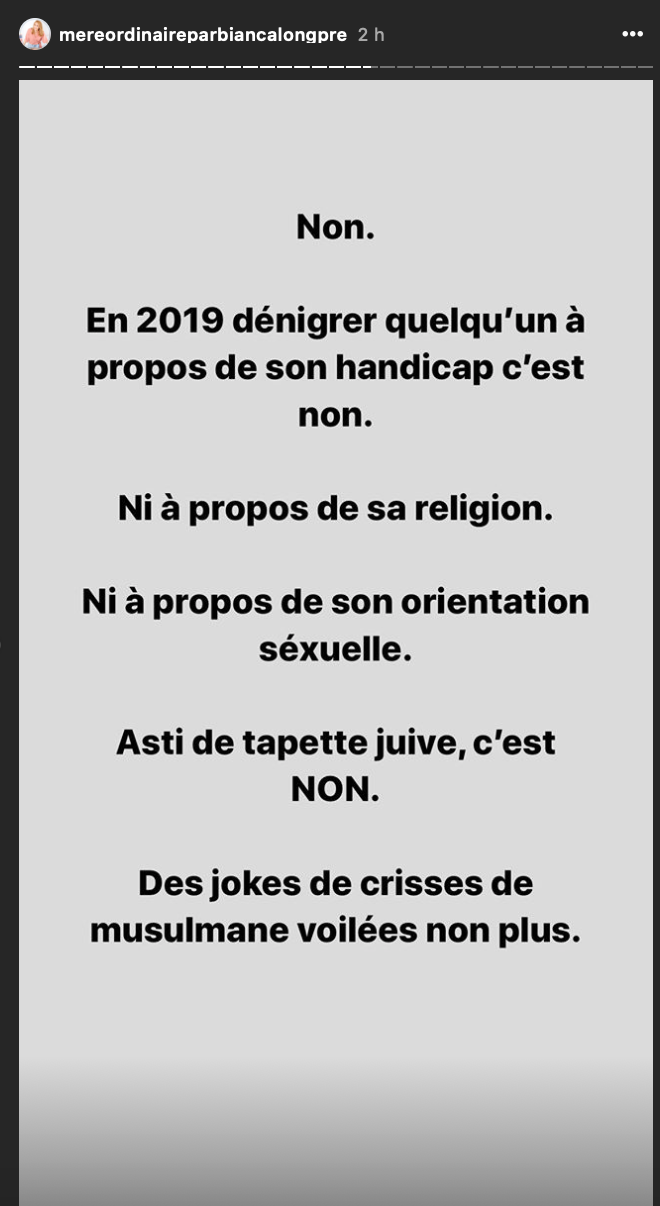660x1206 pixels.
Task: Open the mereordinaireparbiancalongpre profile avatar
Action: 35,34
